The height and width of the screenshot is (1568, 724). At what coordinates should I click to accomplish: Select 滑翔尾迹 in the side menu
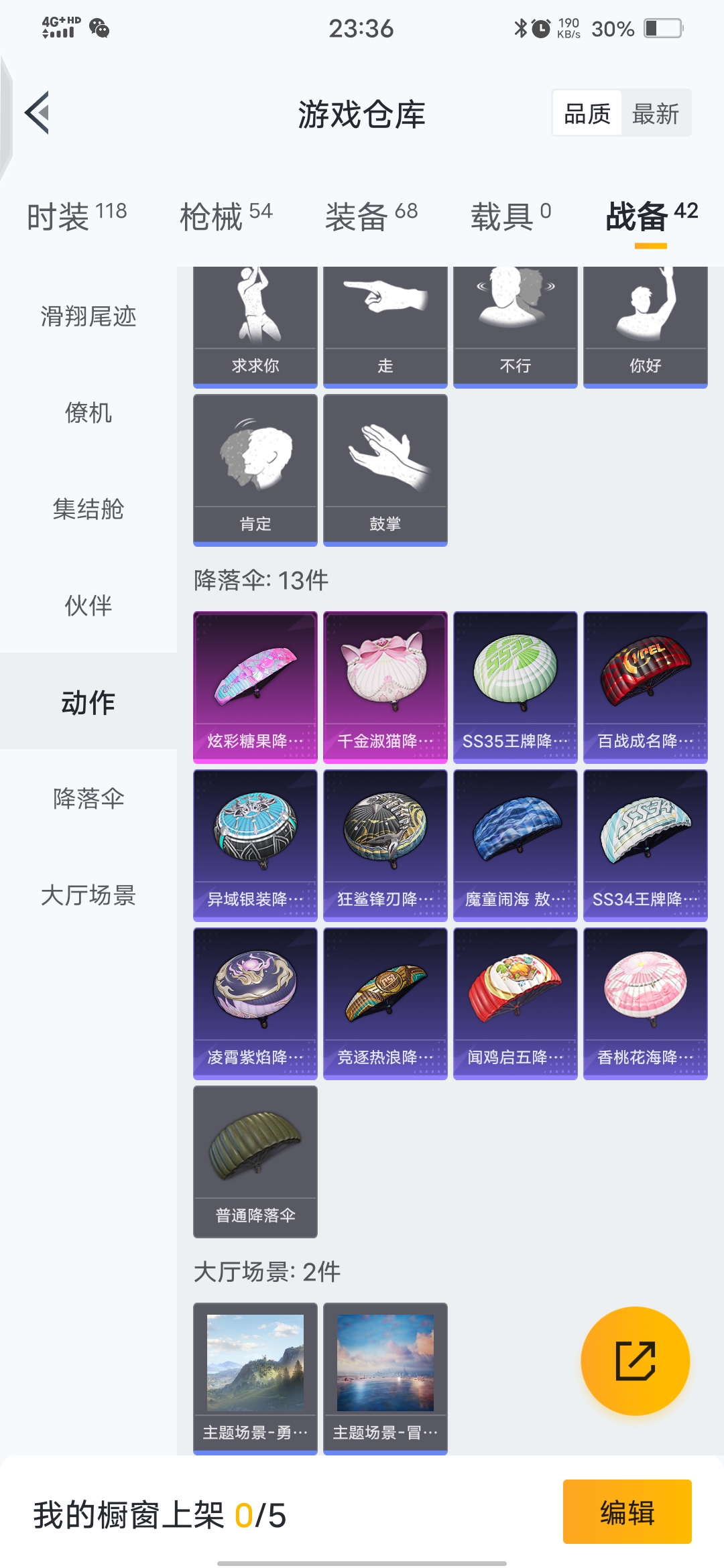tap(88, 316)
